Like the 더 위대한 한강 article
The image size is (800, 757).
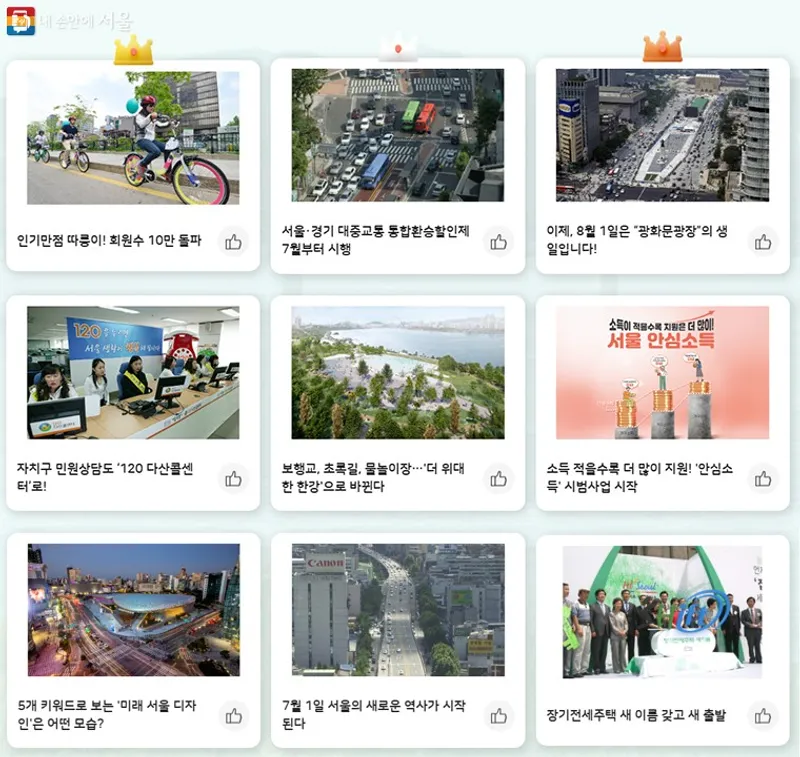pyautogui.click(x=498, y=479)
